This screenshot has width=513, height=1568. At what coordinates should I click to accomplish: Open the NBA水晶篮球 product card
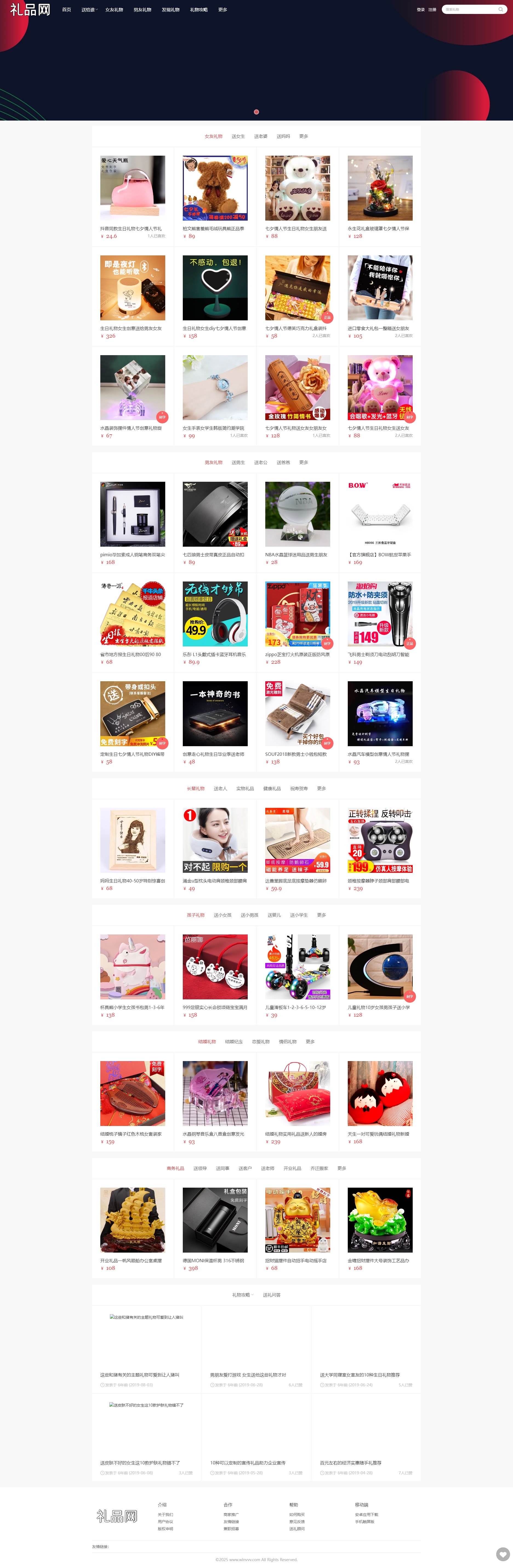(x=298, y=514)
